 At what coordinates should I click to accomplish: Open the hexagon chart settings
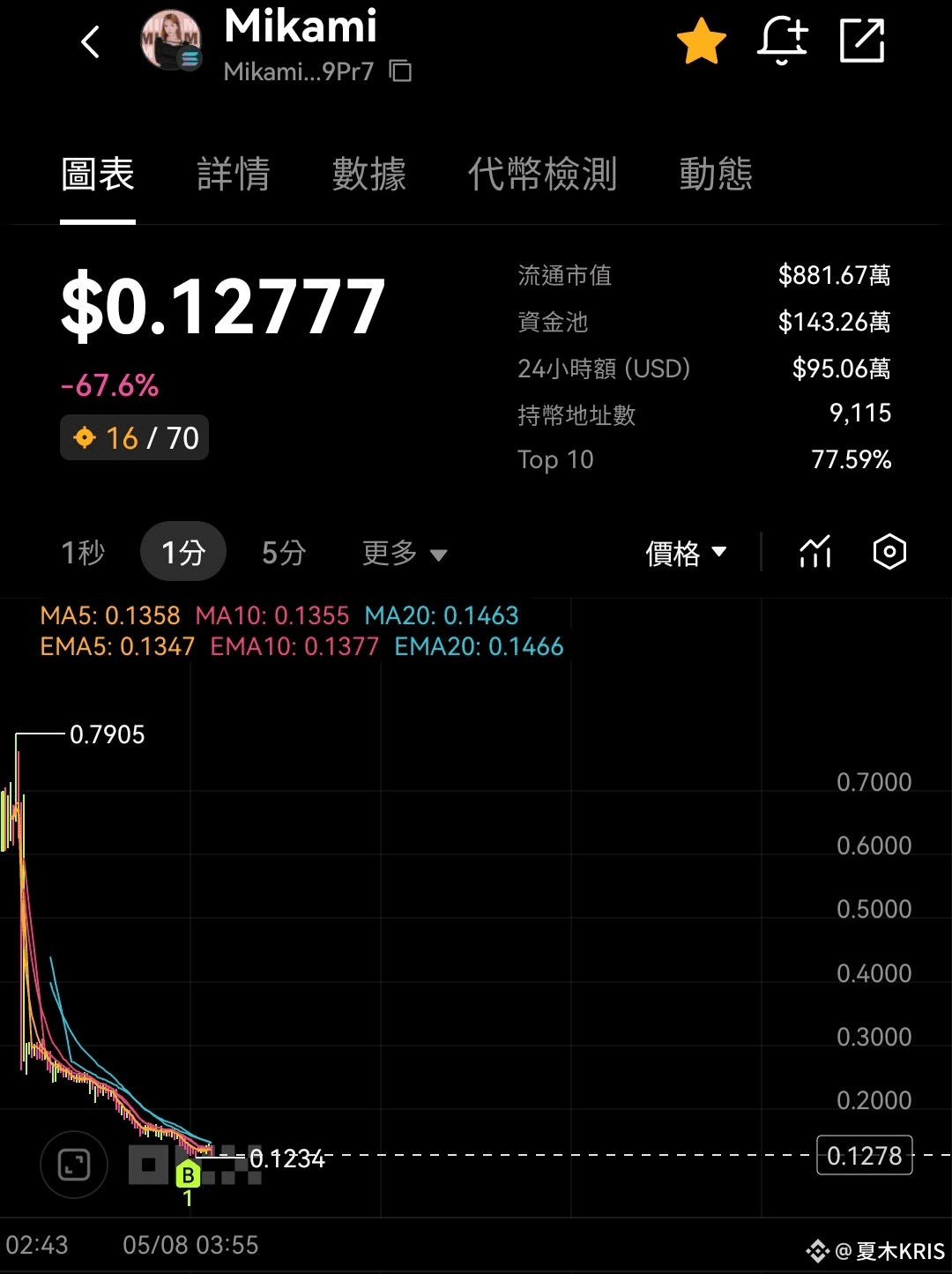click(889, 552)
